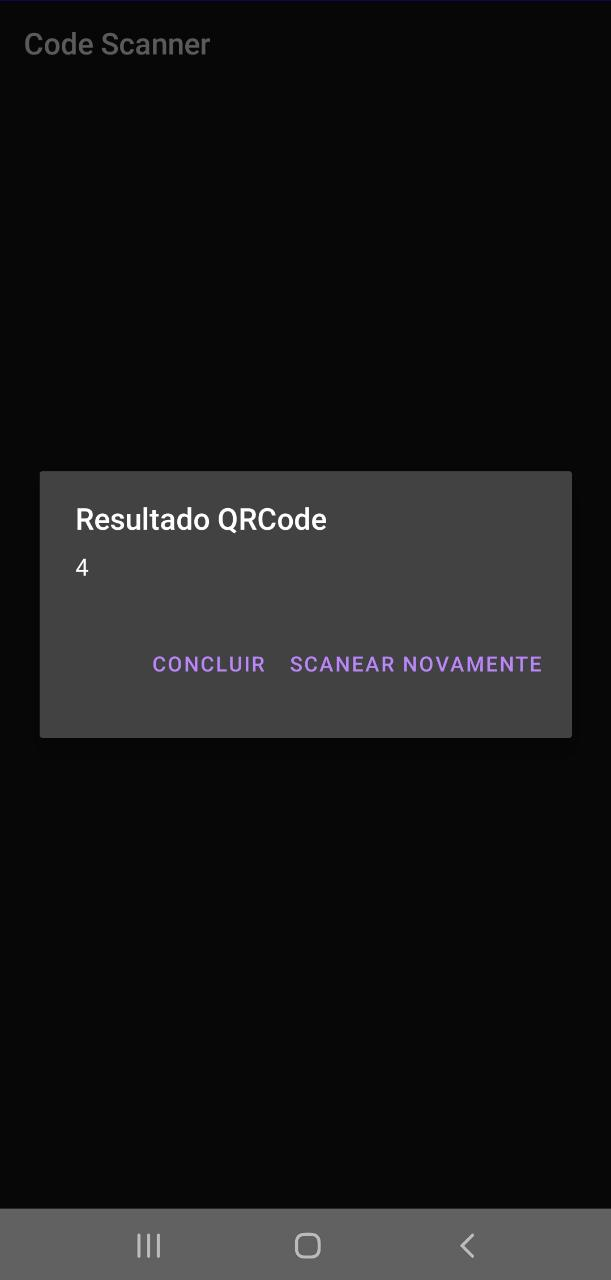611x1280 pixels.
Task: Open recent apps from navigation bar
Action: 148,1245
